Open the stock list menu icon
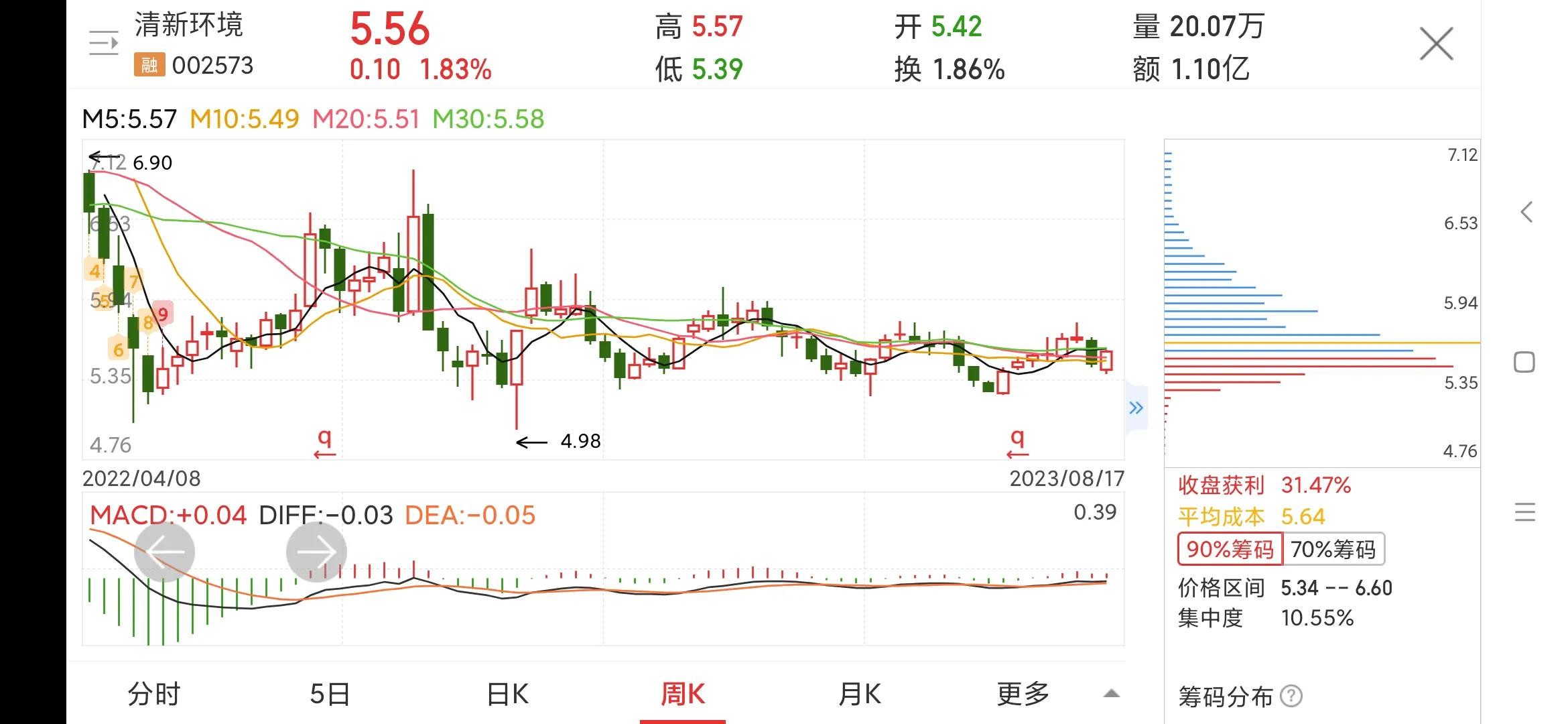Viewport: 1568px width, 724px height. (104, 44)
